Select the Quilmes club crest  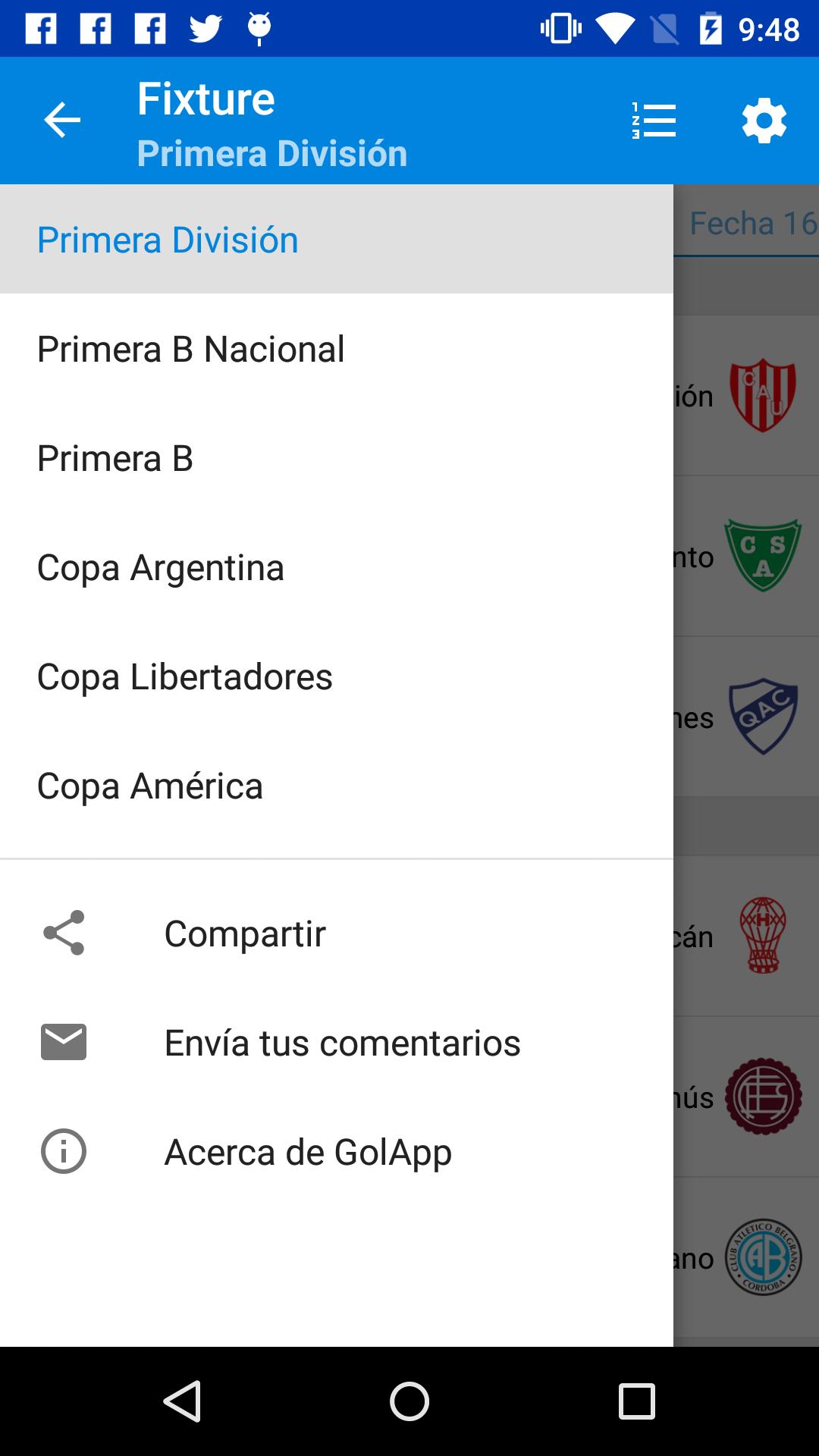point(763,716)
